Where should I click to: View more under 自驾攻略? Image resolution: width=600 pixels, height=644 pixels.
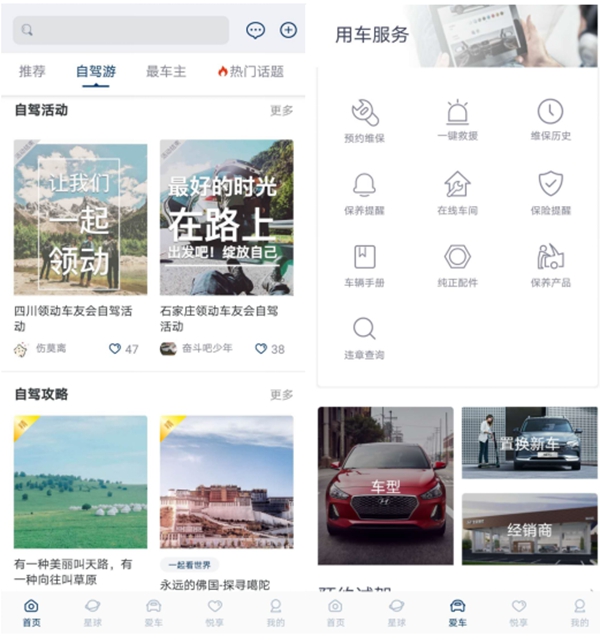coord(282,395)
